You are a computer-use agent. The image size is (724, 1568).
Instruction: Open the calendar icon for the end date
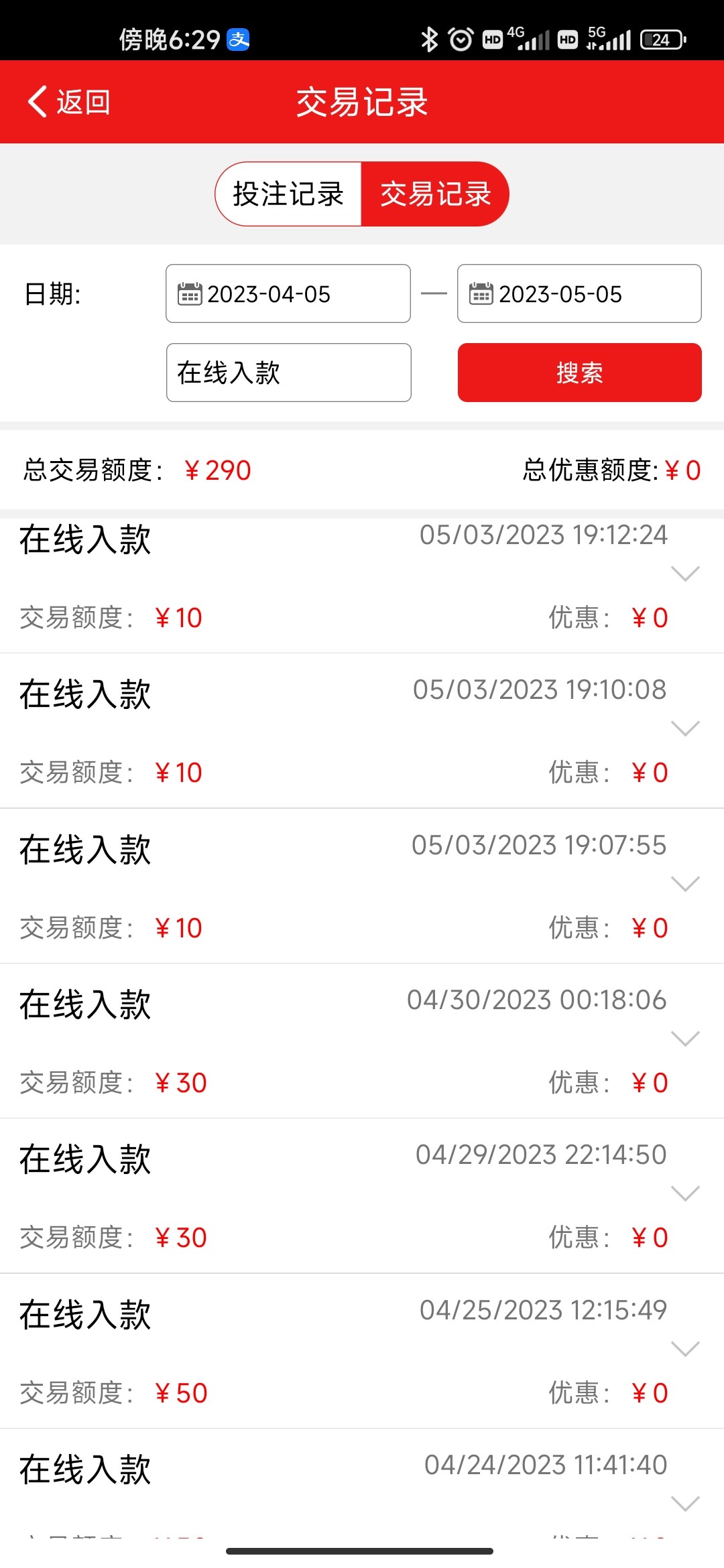pyautogui.click(x=481, y=293)
